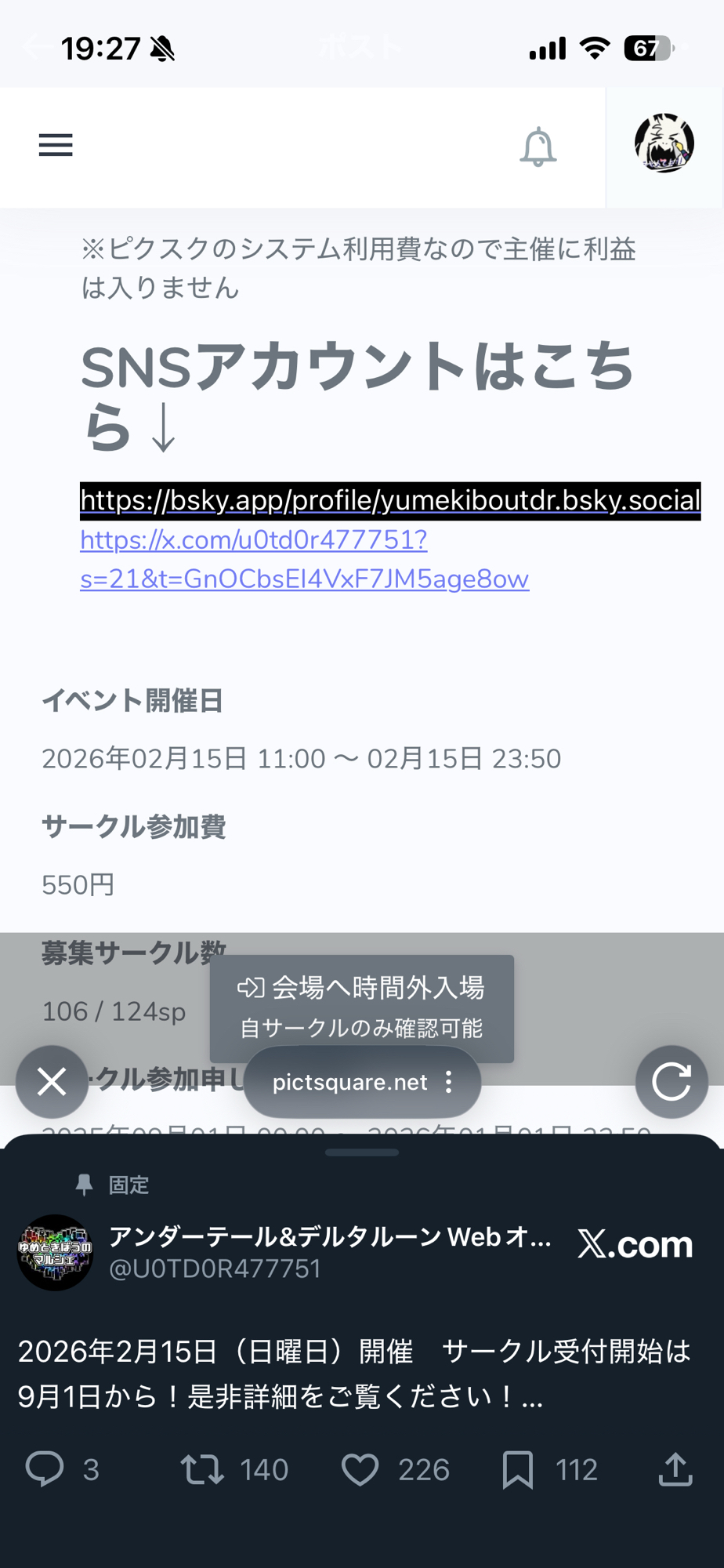Repost the pinned post
Screen dimensions: 724x1568
click(x=204, y=1469)
